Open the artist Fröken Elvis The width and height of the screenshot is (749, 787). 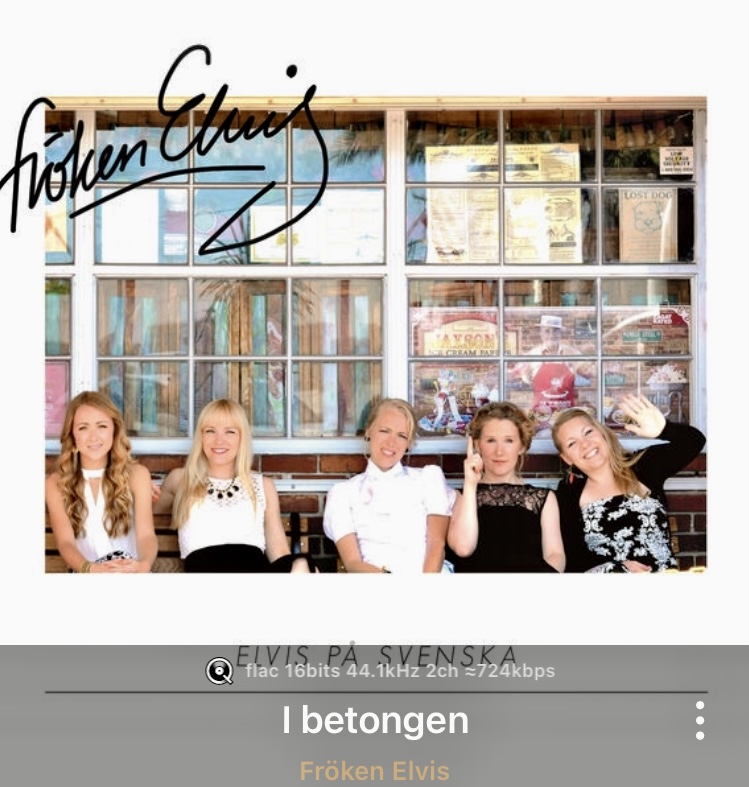click(x=374, y=771)
